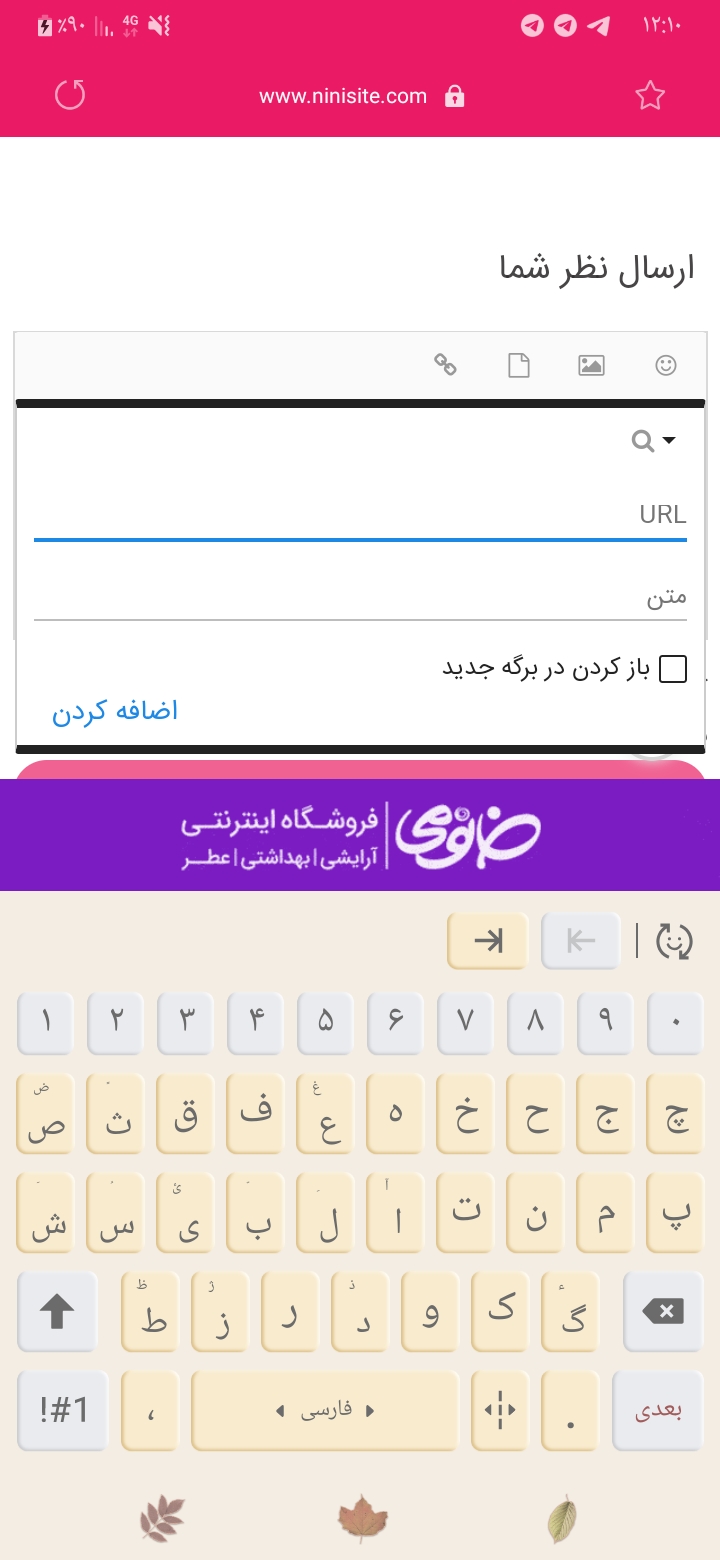Bookmark the page with the star icon
Viewport: 720px width, 1560px height.
click(650, 96)
